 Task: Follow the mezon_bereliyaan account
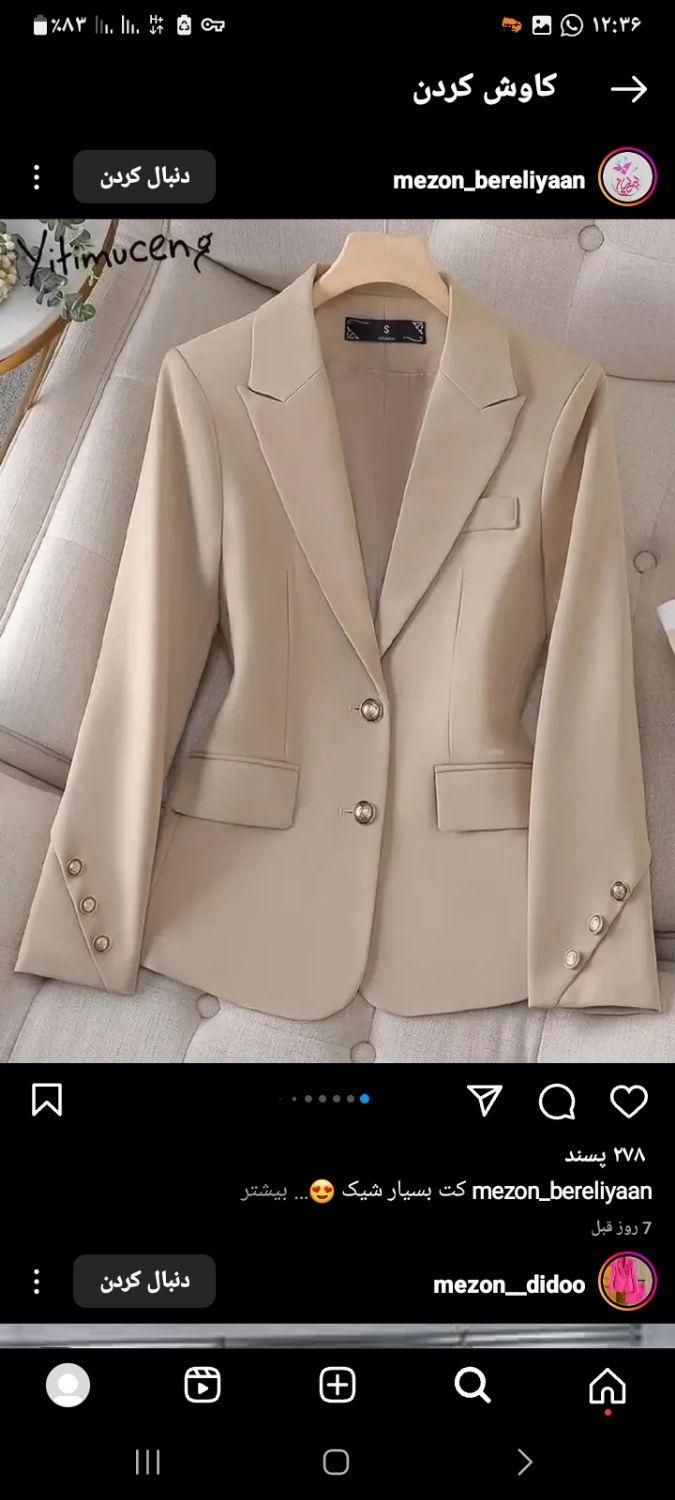pos(144,177)
